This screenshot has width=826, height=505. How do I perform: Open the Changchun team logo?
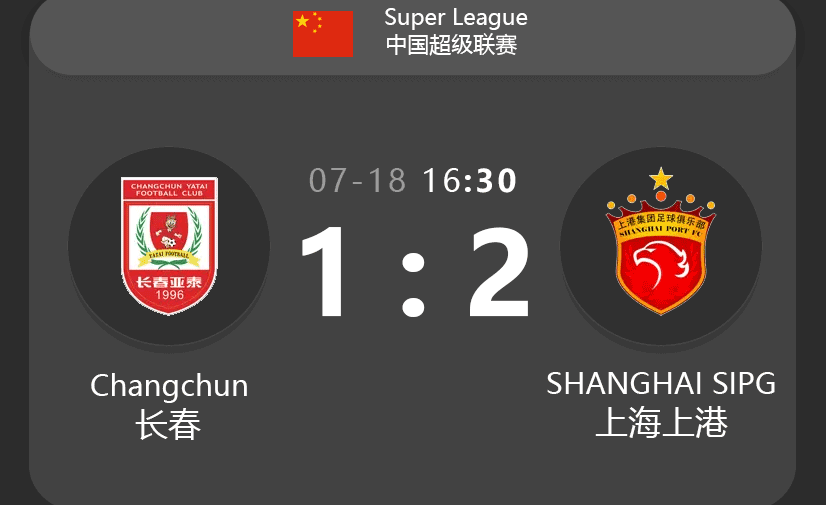coord(169,246)
